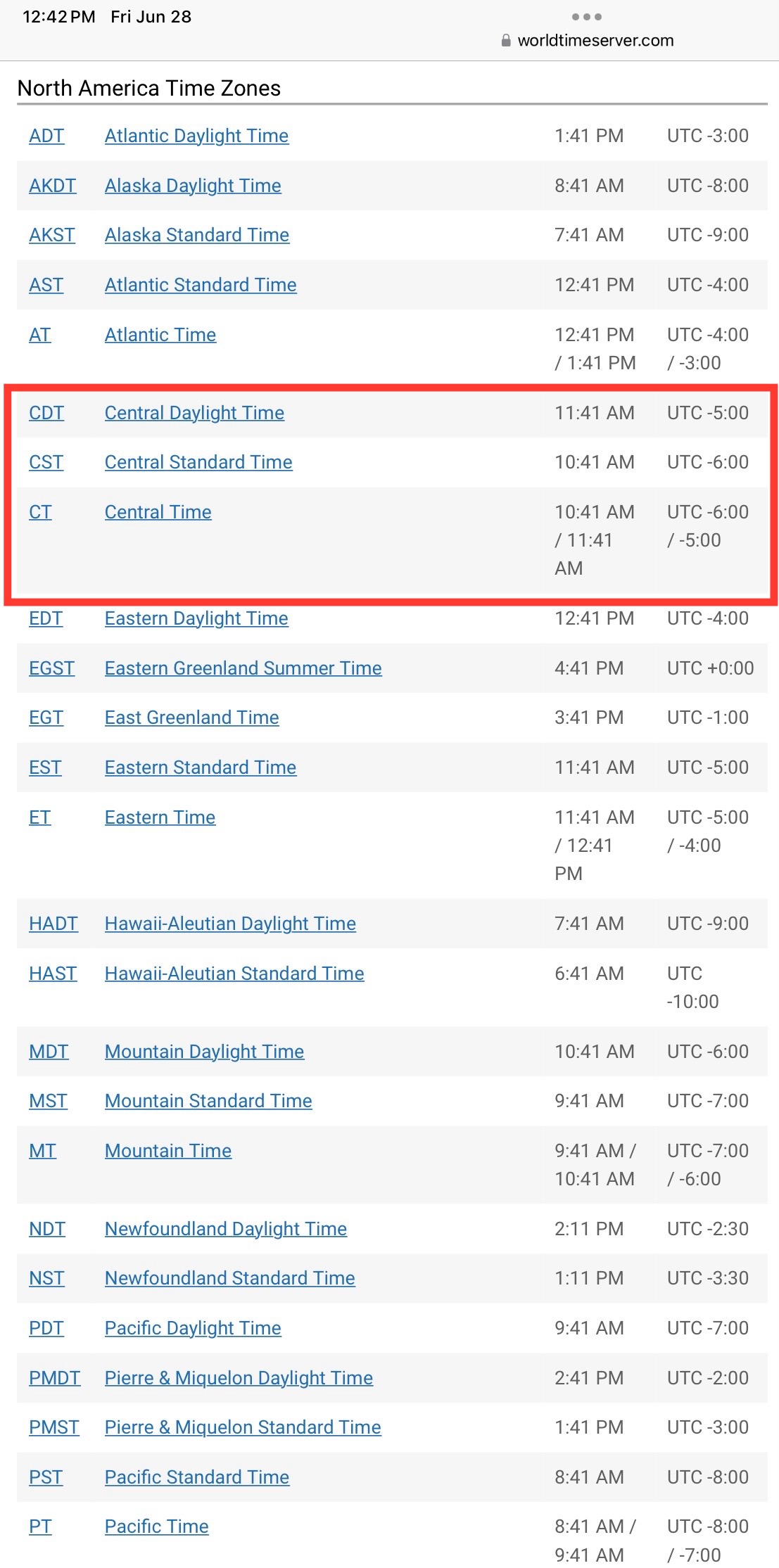Tap the AKDT abbreviation link

52,186
